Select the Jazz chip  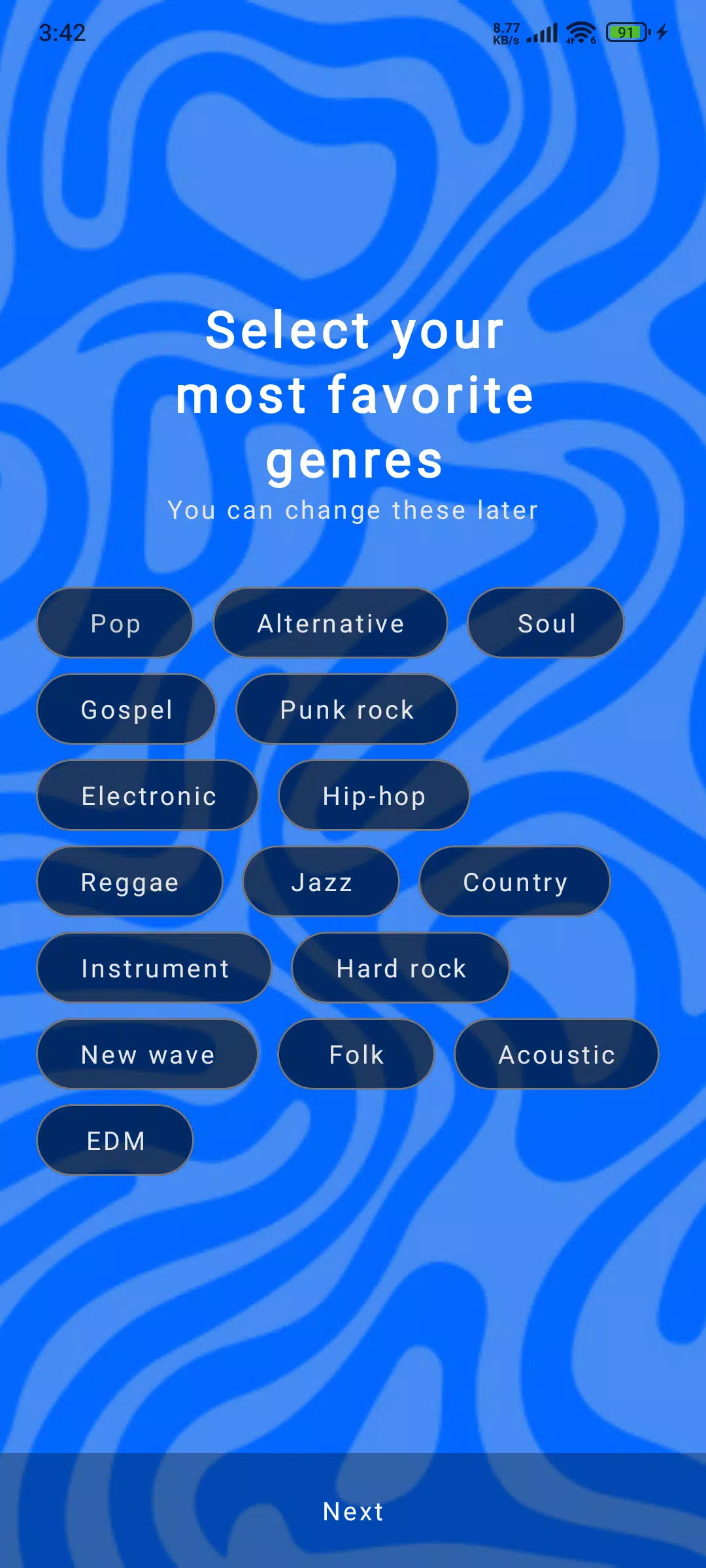[x=321, y=881]
